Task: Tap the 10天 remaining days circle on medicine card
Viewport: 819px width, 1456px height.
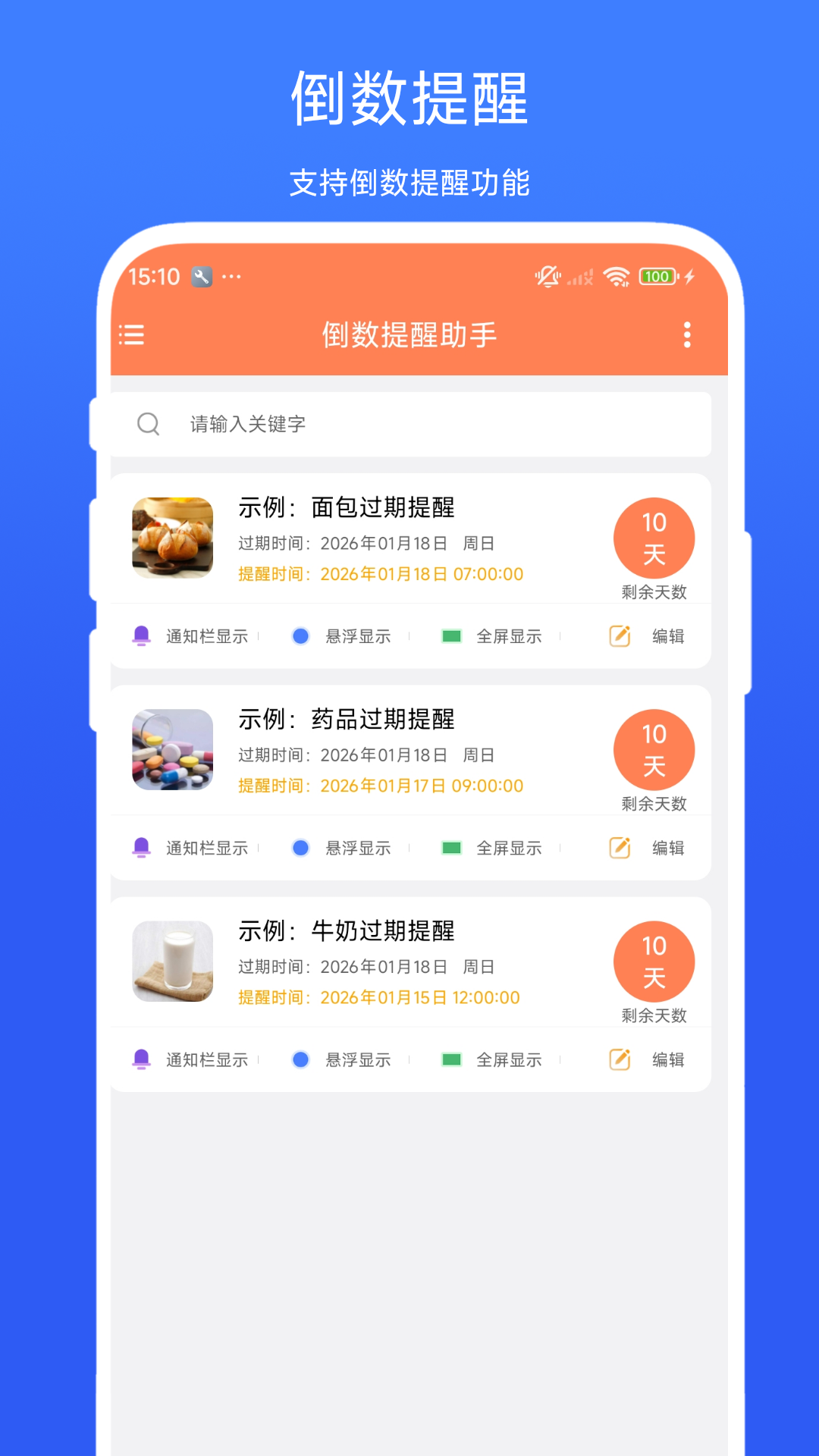Action: tap(654, 751)
